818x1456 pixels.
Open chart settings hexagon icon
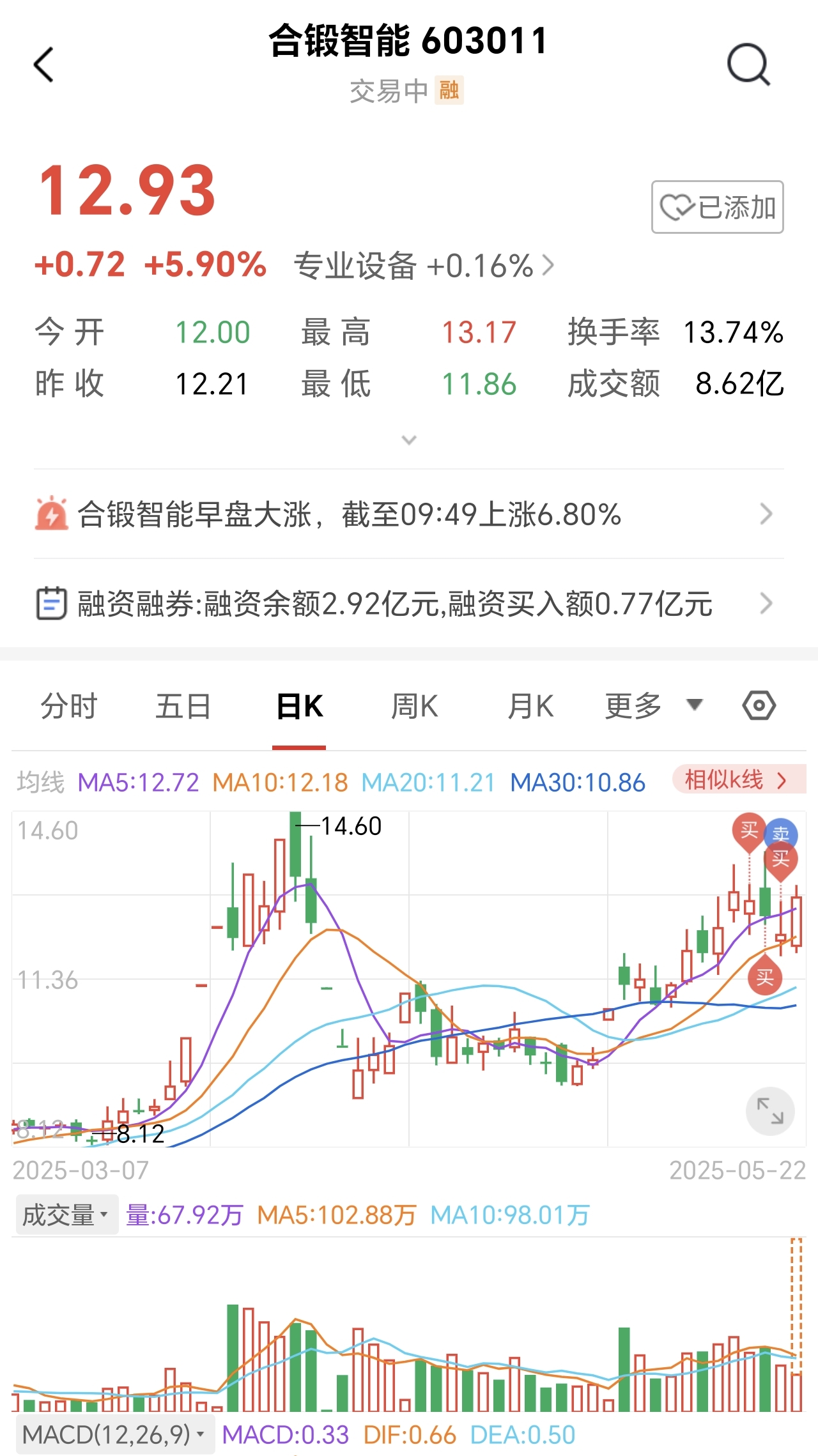tap(759, 706)
